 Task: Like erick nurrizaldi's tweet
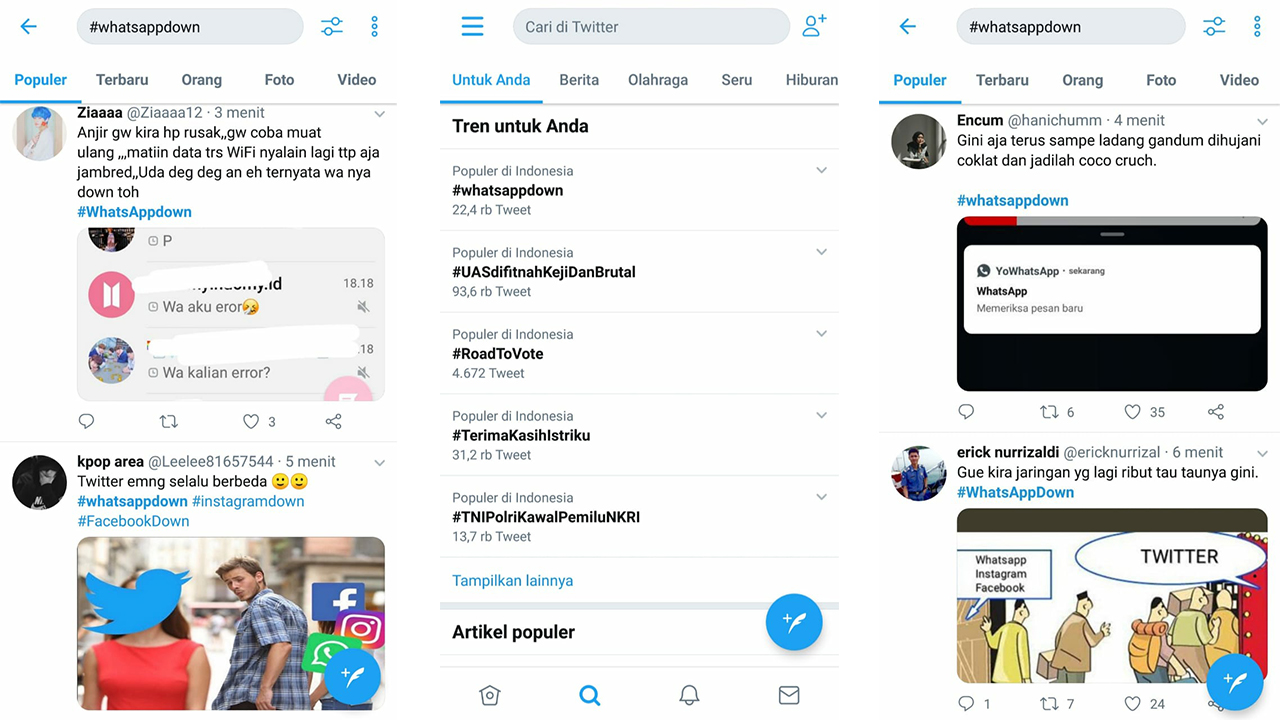(x=1131, y=704)
